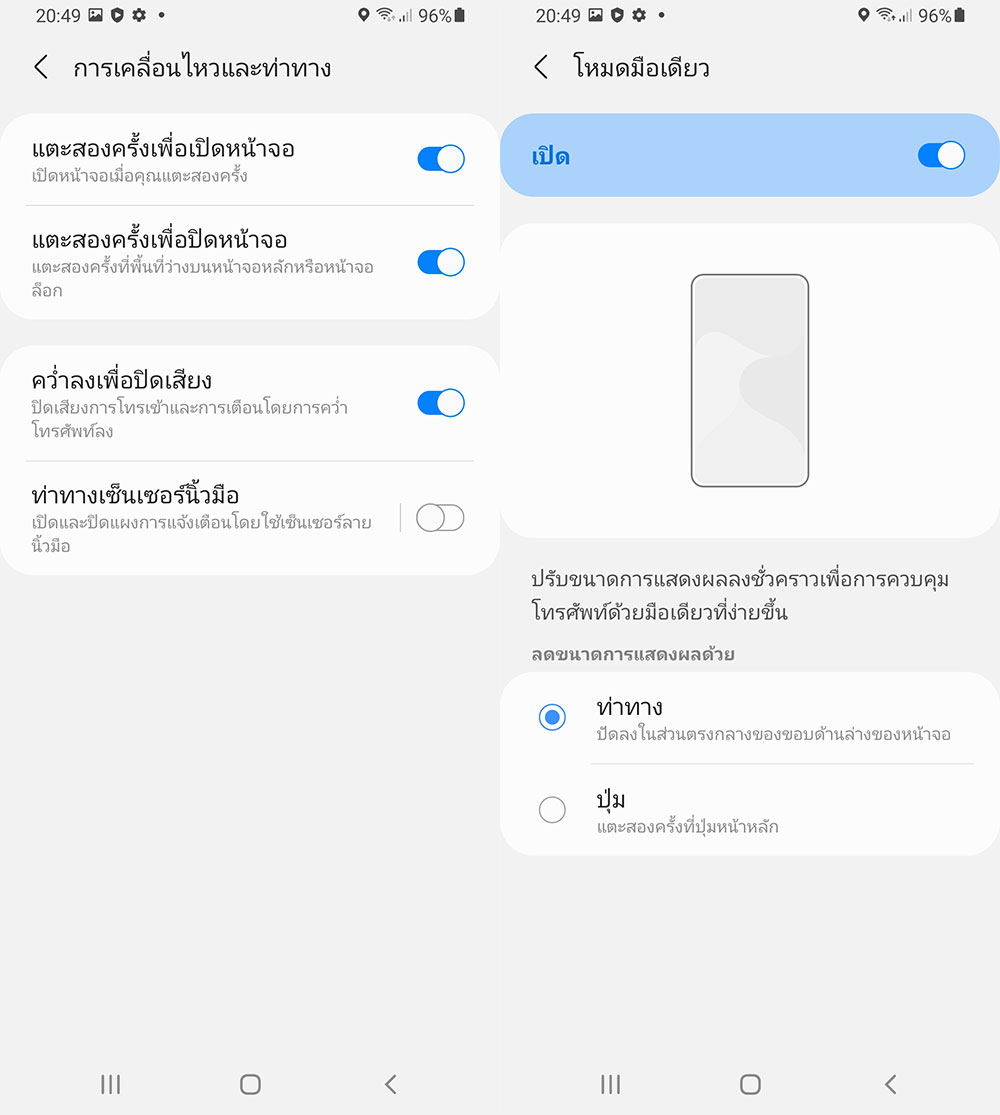Go back from the การเคลื่อนไหวและท่าทาง screen
This screenshot has height=1115, width=1000.
41,68
